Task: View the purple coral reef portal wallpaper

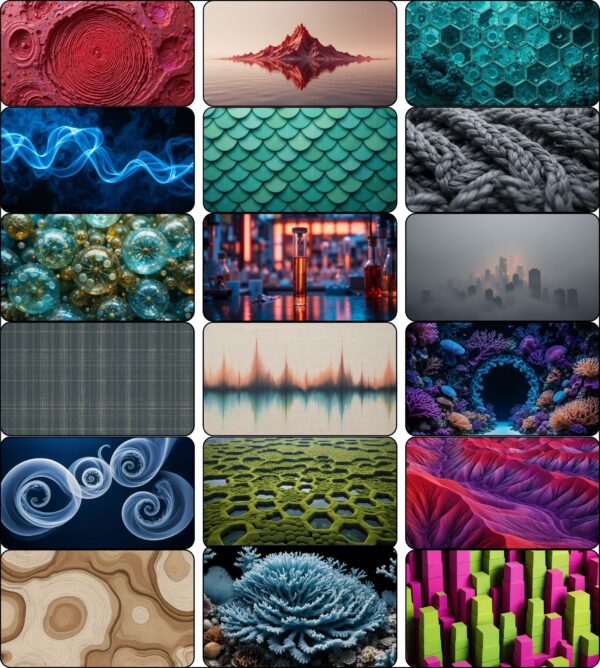Action: pos(502,379)
